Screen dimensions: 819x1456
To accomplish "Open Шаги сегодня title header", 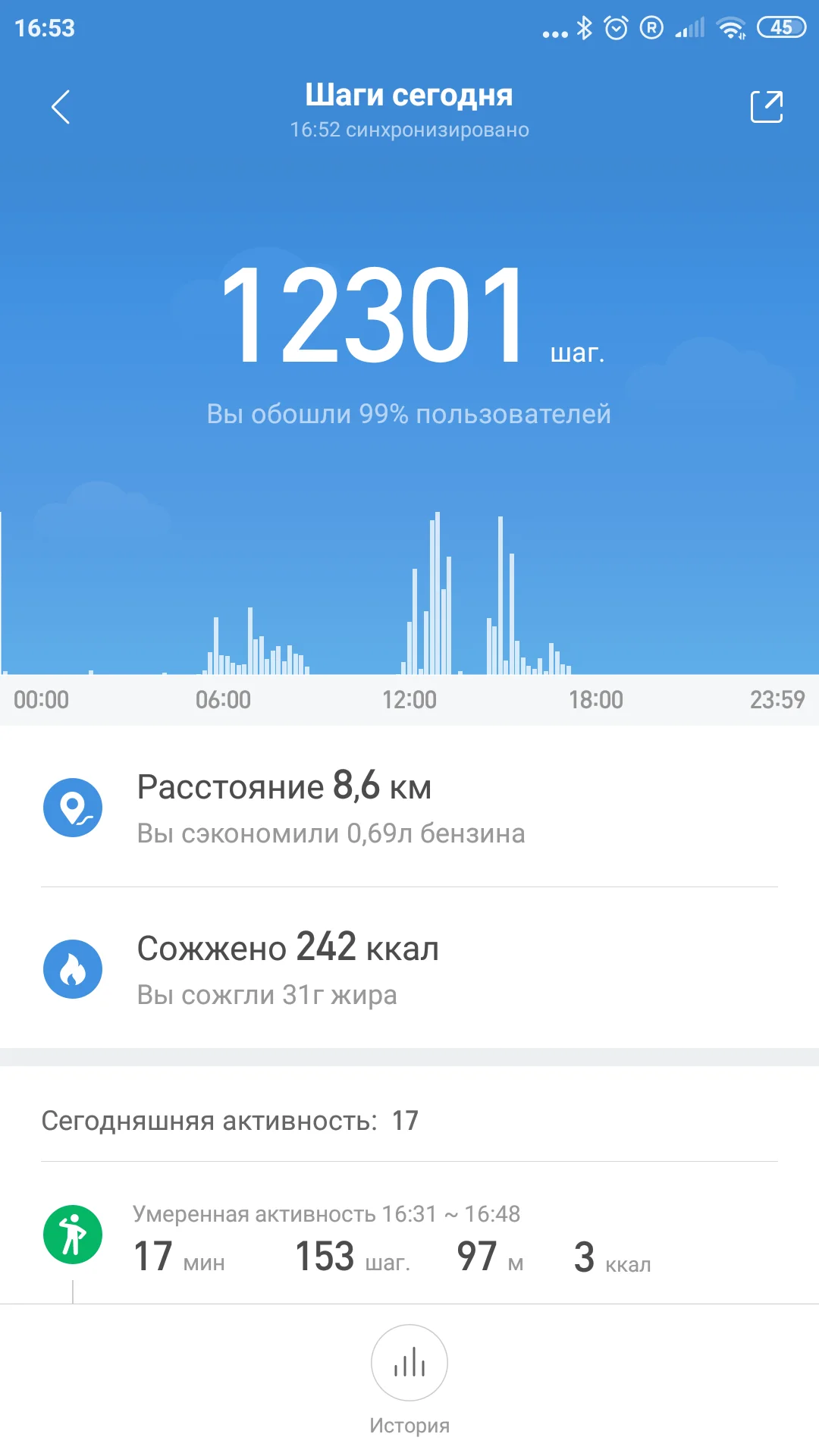I will coord(409,95).
